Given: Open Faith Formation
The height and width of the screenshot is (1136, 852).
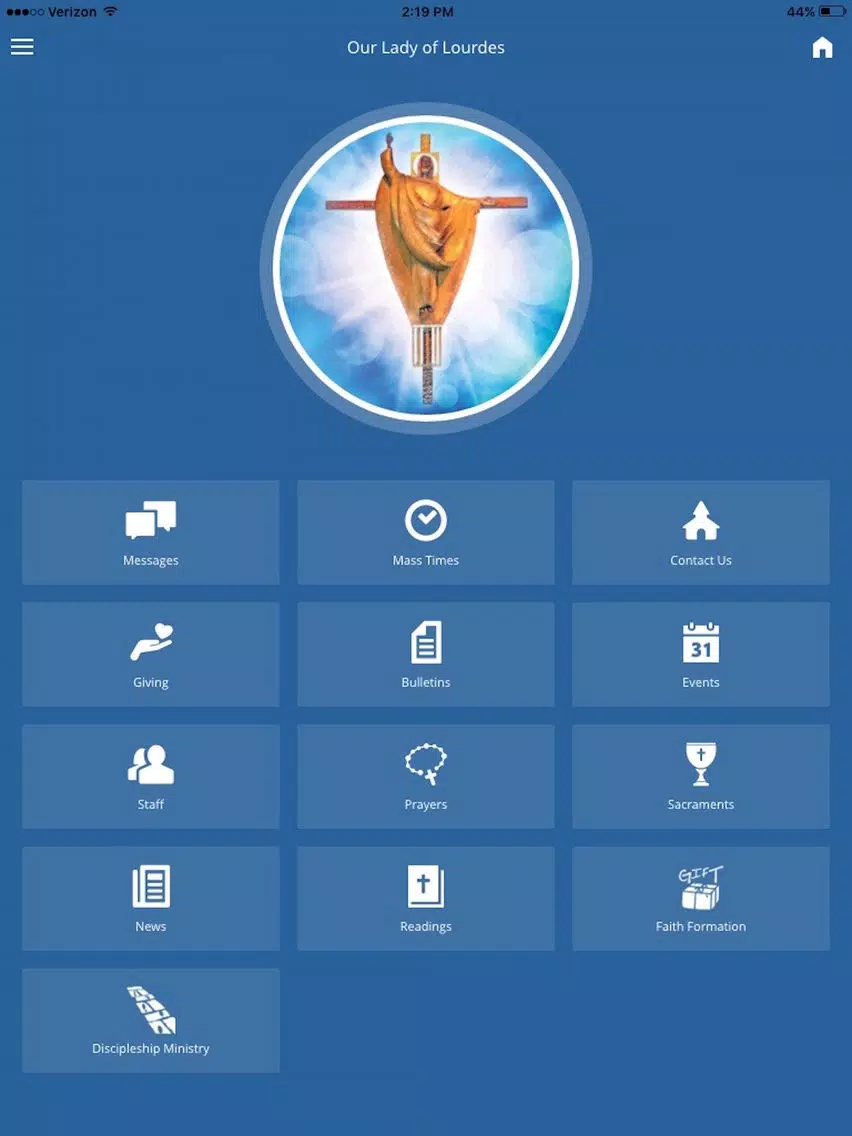Looking at the screenshot, I should tap(701, 898).
